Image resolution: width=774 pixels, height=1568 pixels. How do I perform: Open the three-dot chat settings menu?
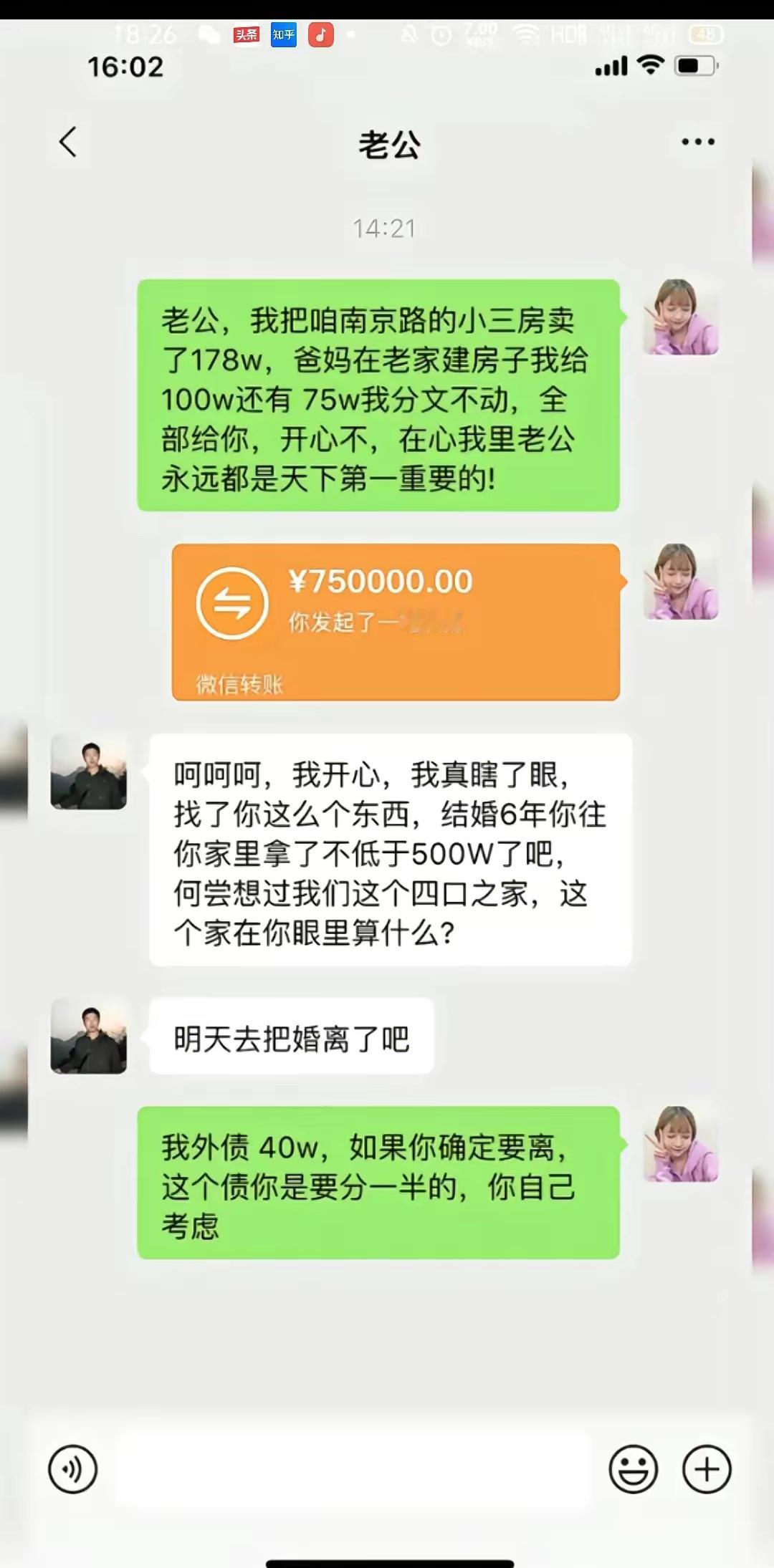(697, 141)
